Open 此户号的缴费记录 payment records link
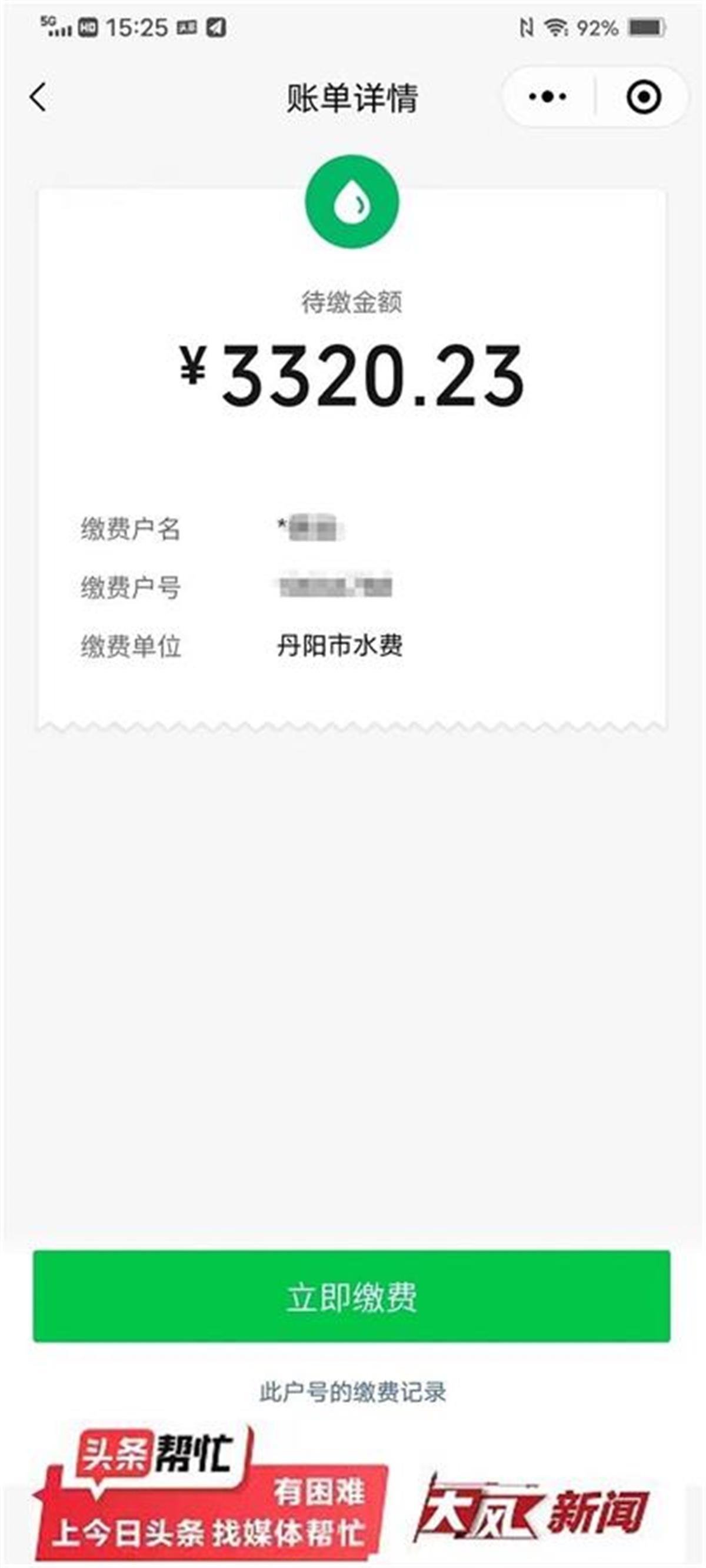This screenshot has height=1568, width=706. [352, 1392]
